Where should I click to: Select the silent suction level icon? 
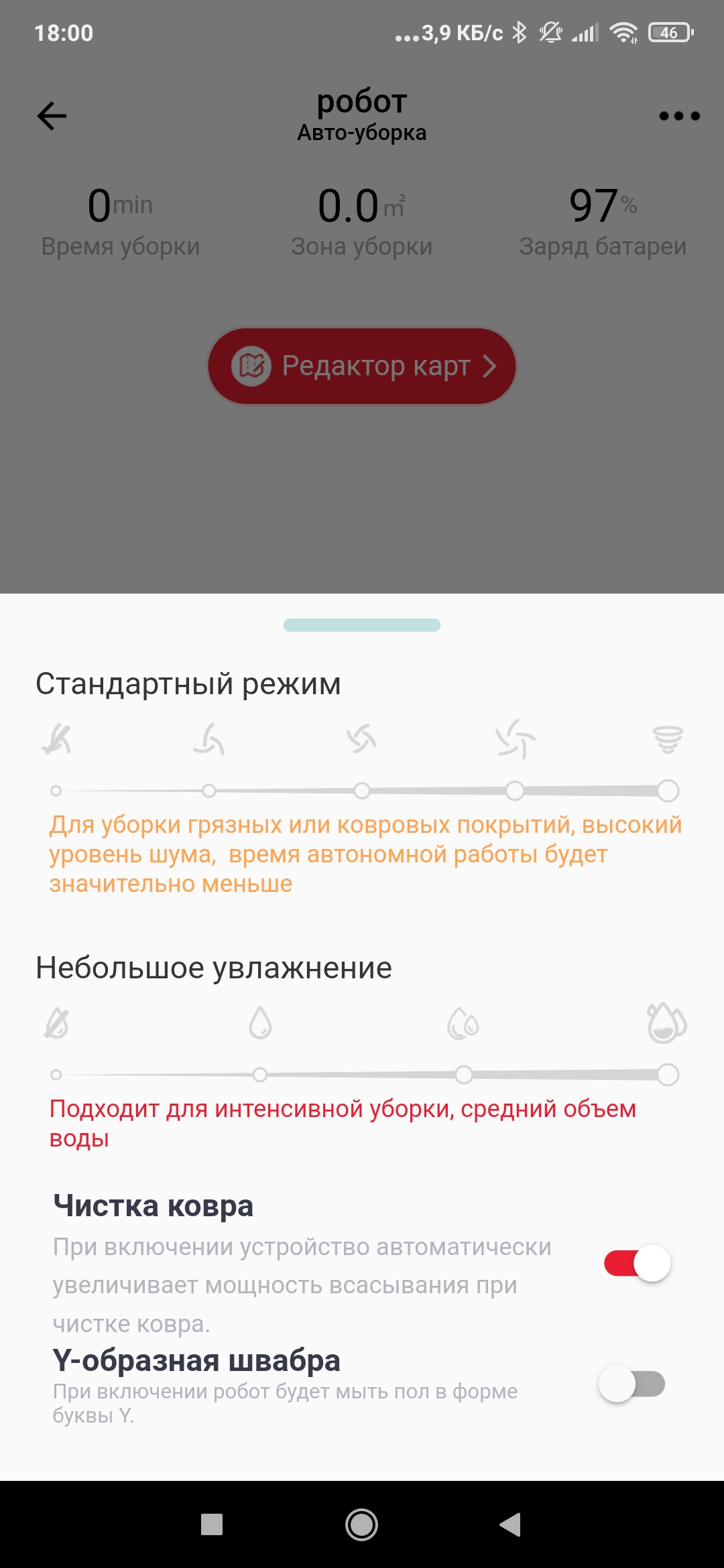tap(57, 740)
